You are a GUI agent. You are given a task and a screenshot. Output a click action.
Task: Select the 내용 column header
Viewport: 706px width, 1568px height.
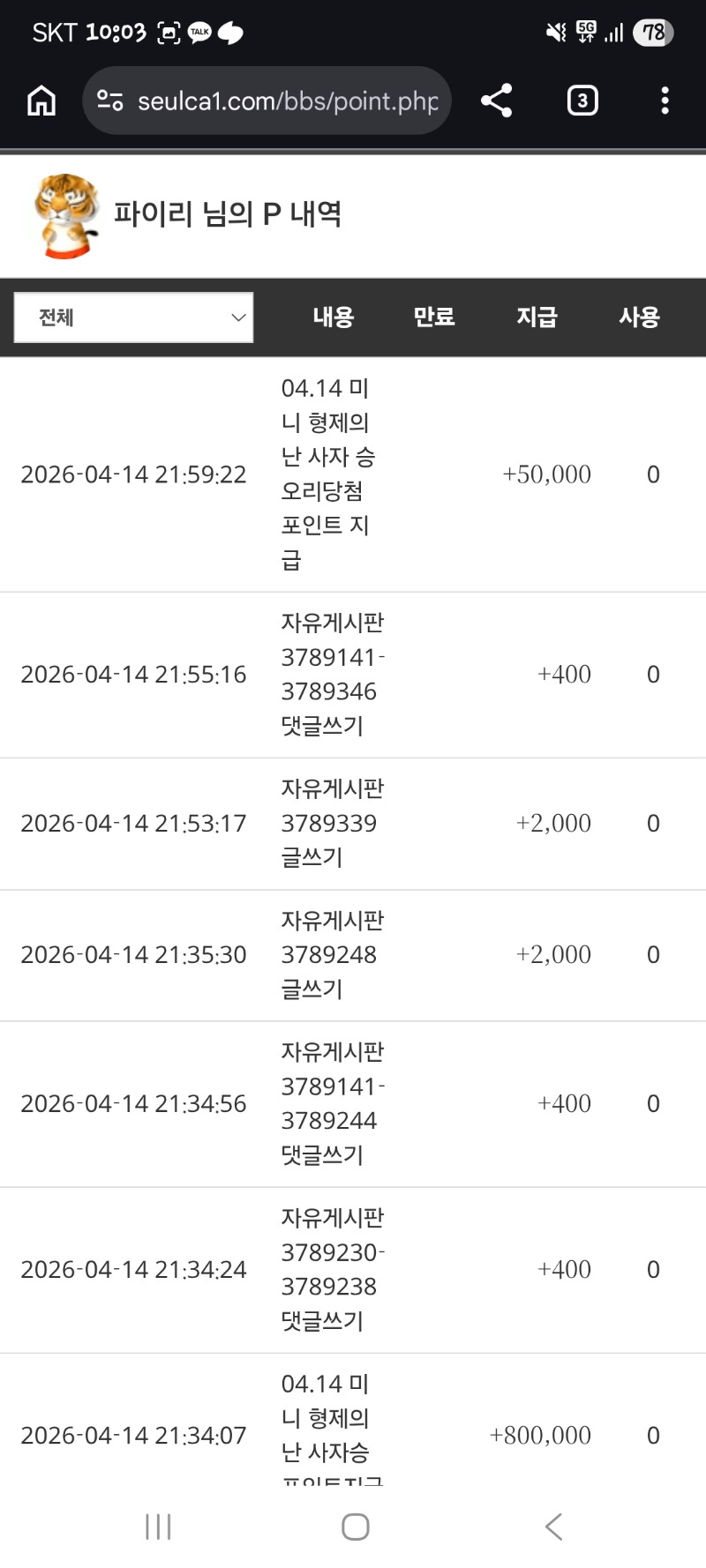click(x=332, y=317)
